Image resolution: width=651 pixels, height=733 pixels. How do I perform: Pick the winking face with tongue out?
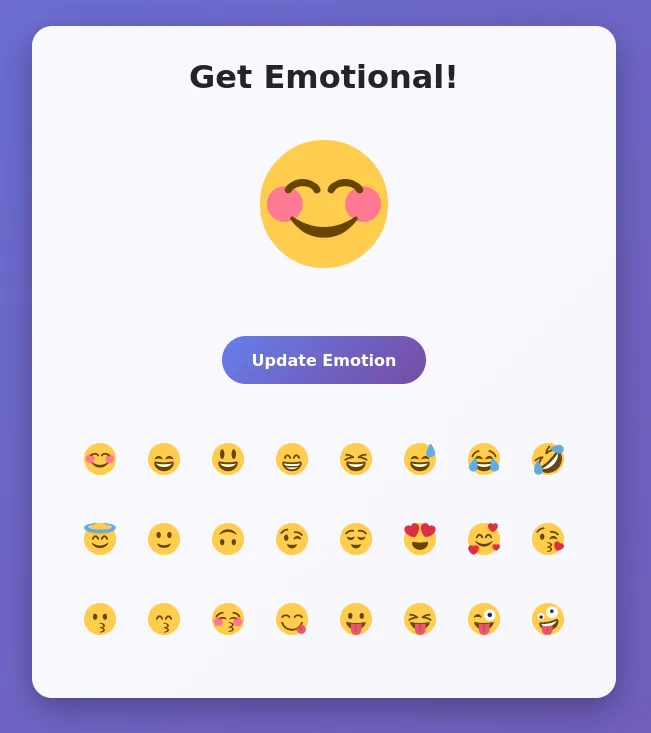(484, 619)
